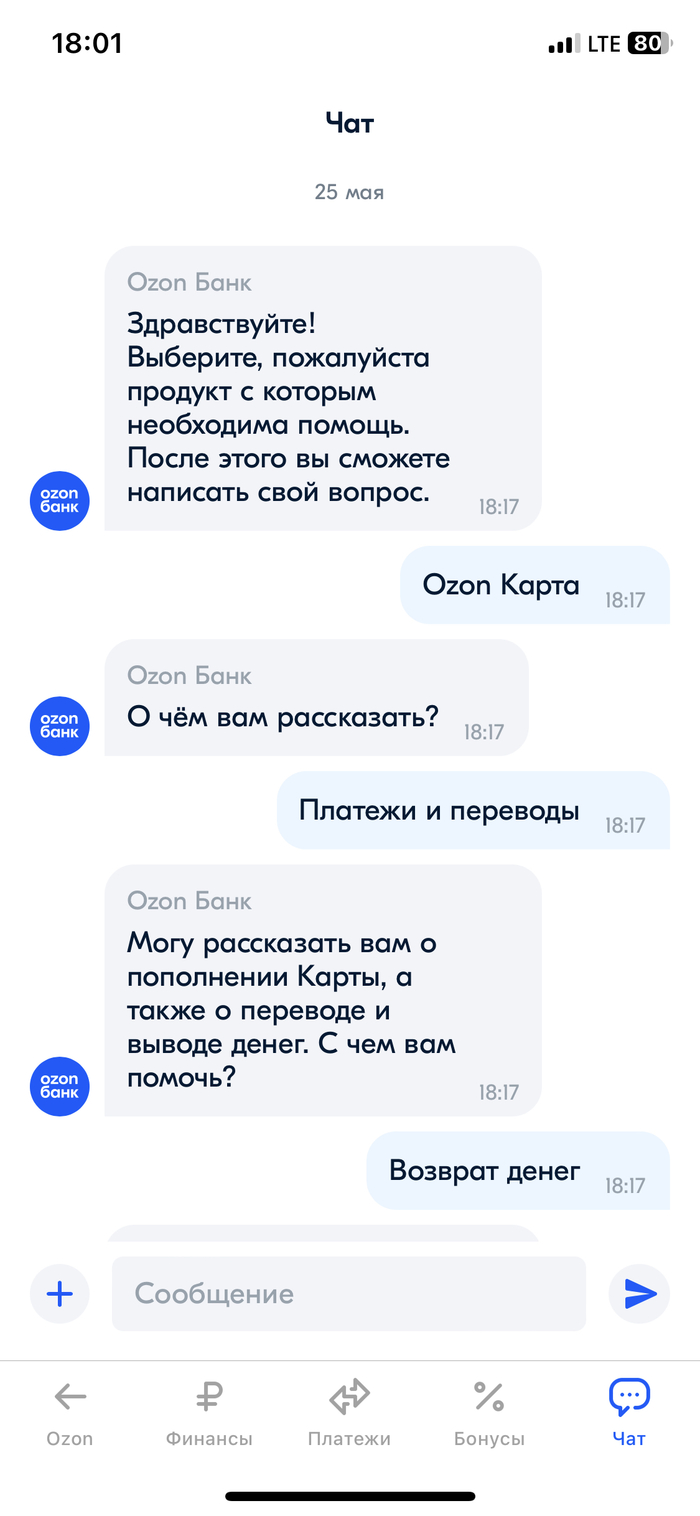Viewport: 700px width, 1516px height.
Task: Tap the plus attach button
Action: [x=60, y=1294]
